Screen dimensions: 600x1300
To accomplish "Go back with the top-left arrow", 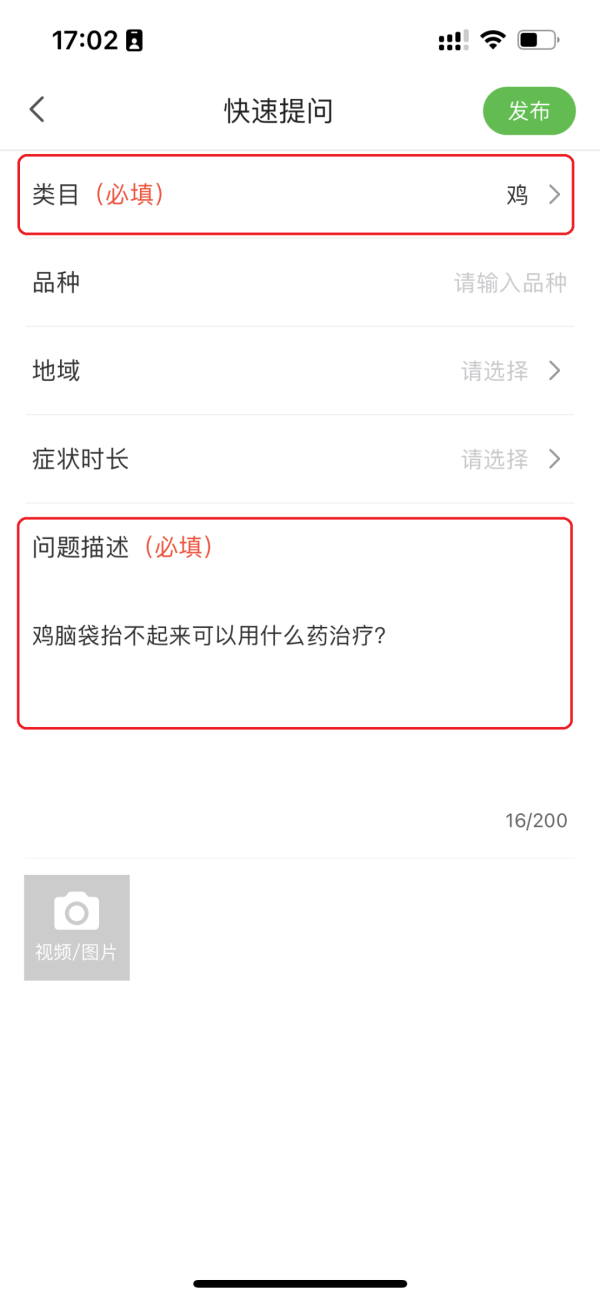I will [37, 110].
